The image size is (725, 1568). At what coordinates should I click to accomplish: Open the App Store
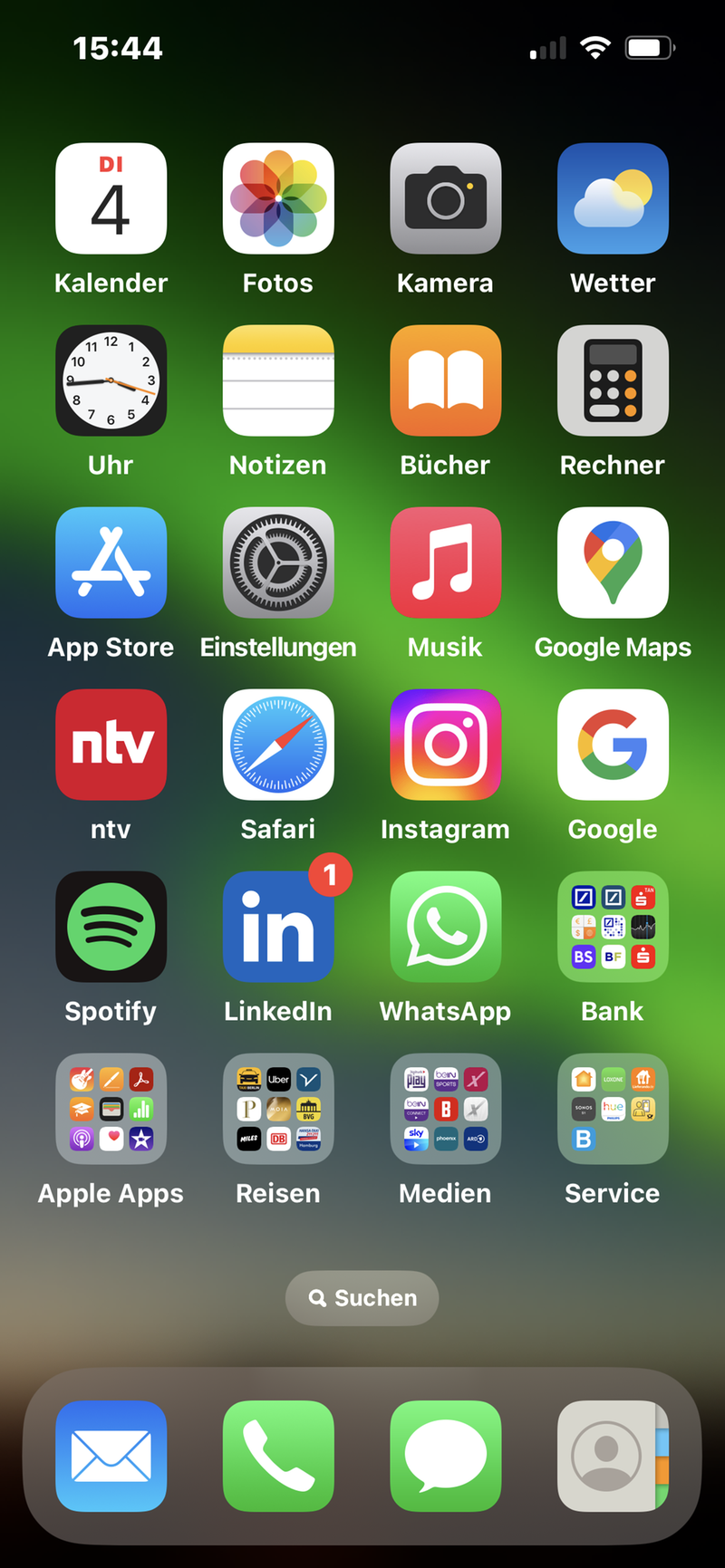tap(111, 563)
